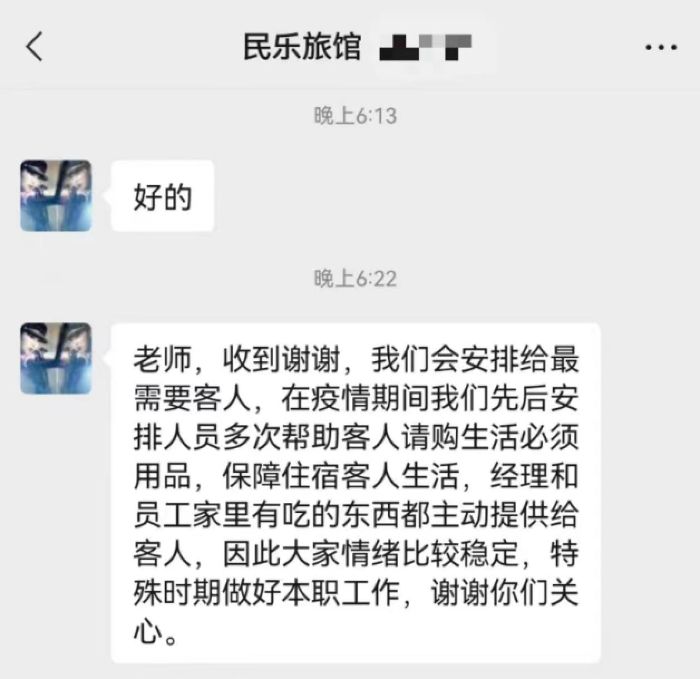Open the three-dot chat options menu
The image size is (700, 679).
(x=660, y=48)
